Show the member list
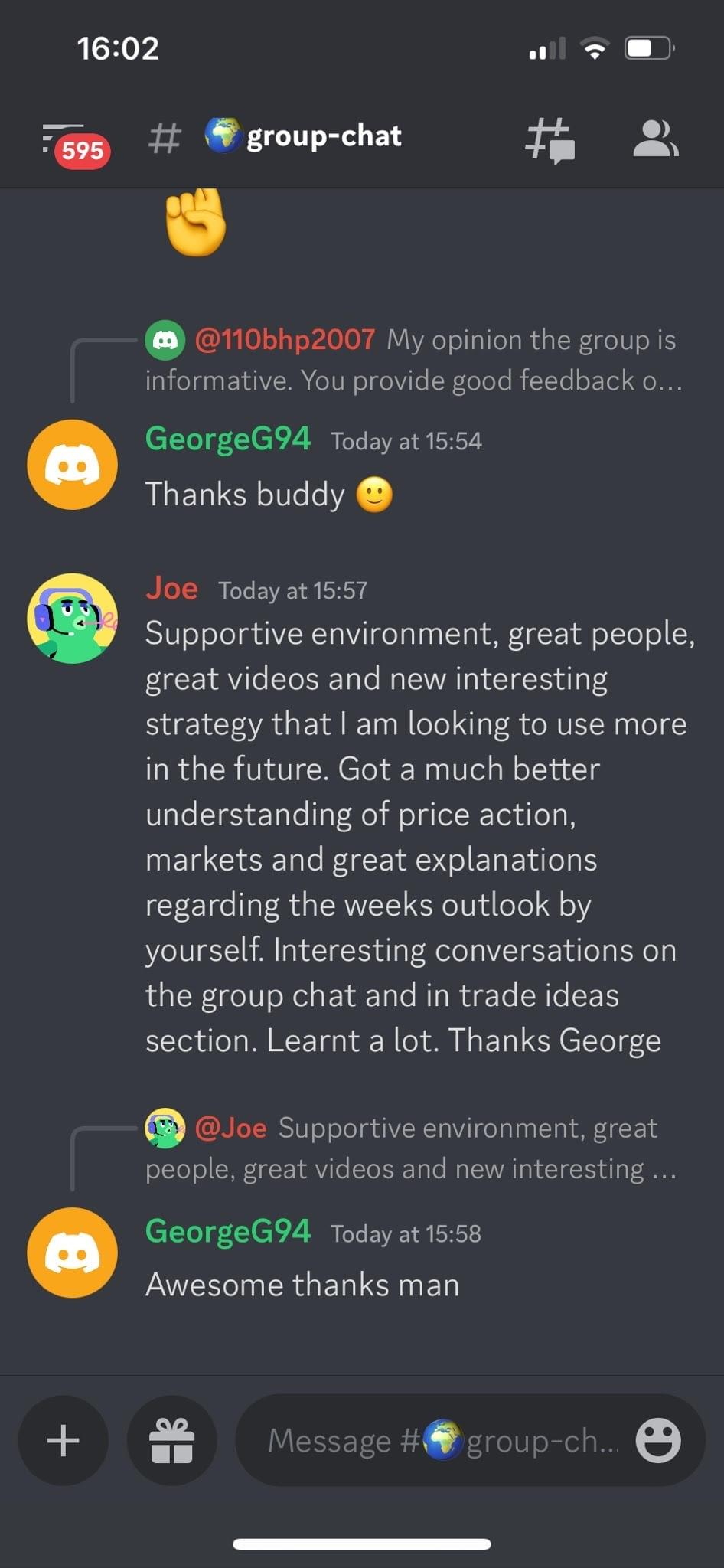The height and width of the screenshot is (1568, 724). [655, 139]
